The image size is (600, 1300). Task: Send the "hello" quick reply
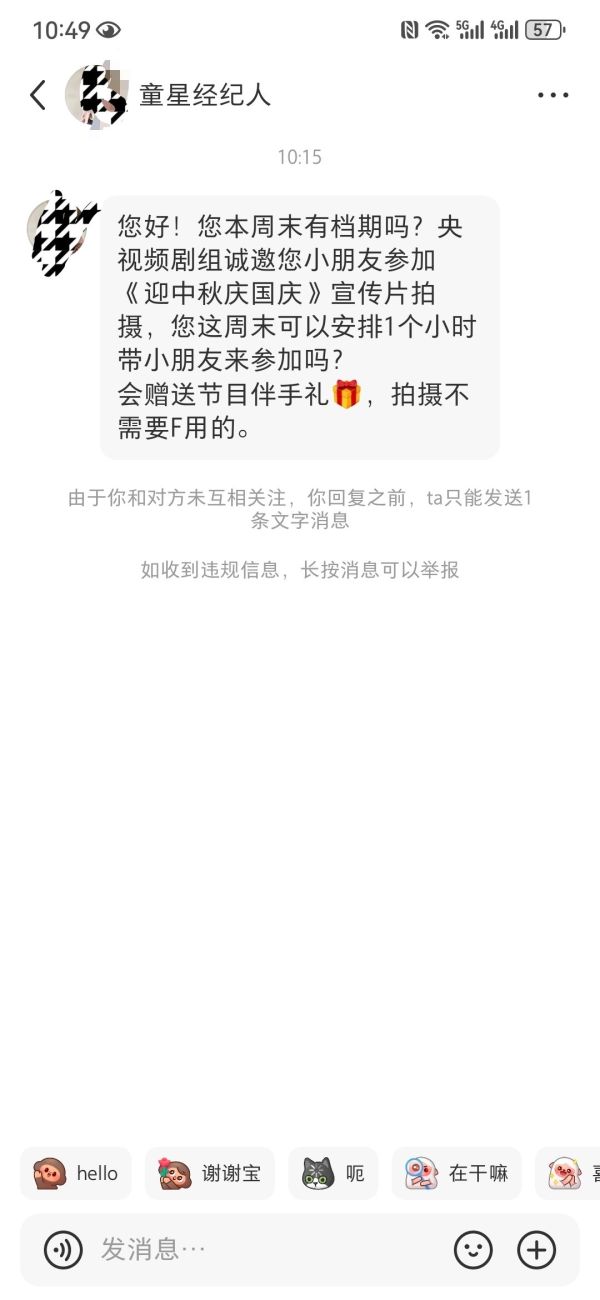(76, 1173)
